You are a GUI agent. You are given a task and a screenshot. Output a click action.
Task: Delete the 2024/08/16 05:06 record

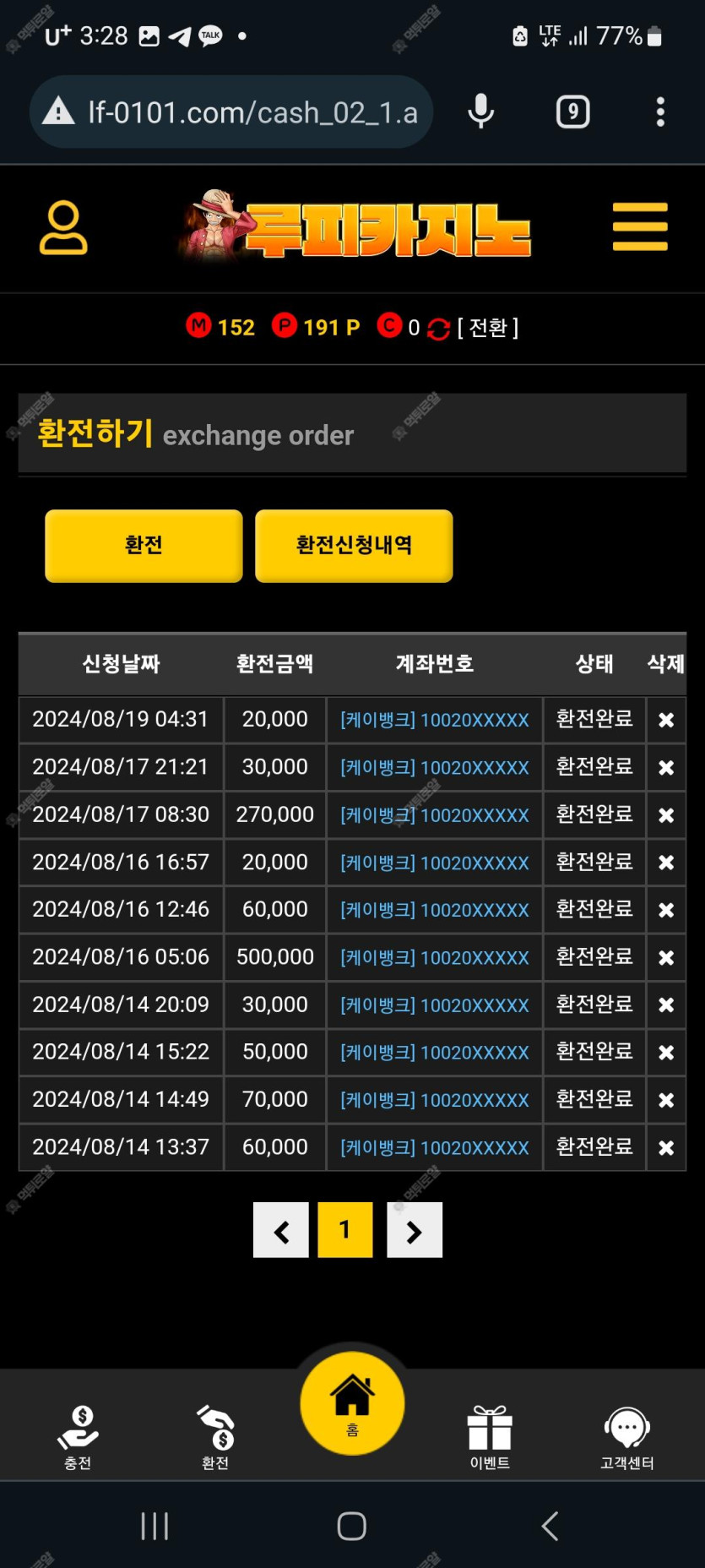(665, 957)
